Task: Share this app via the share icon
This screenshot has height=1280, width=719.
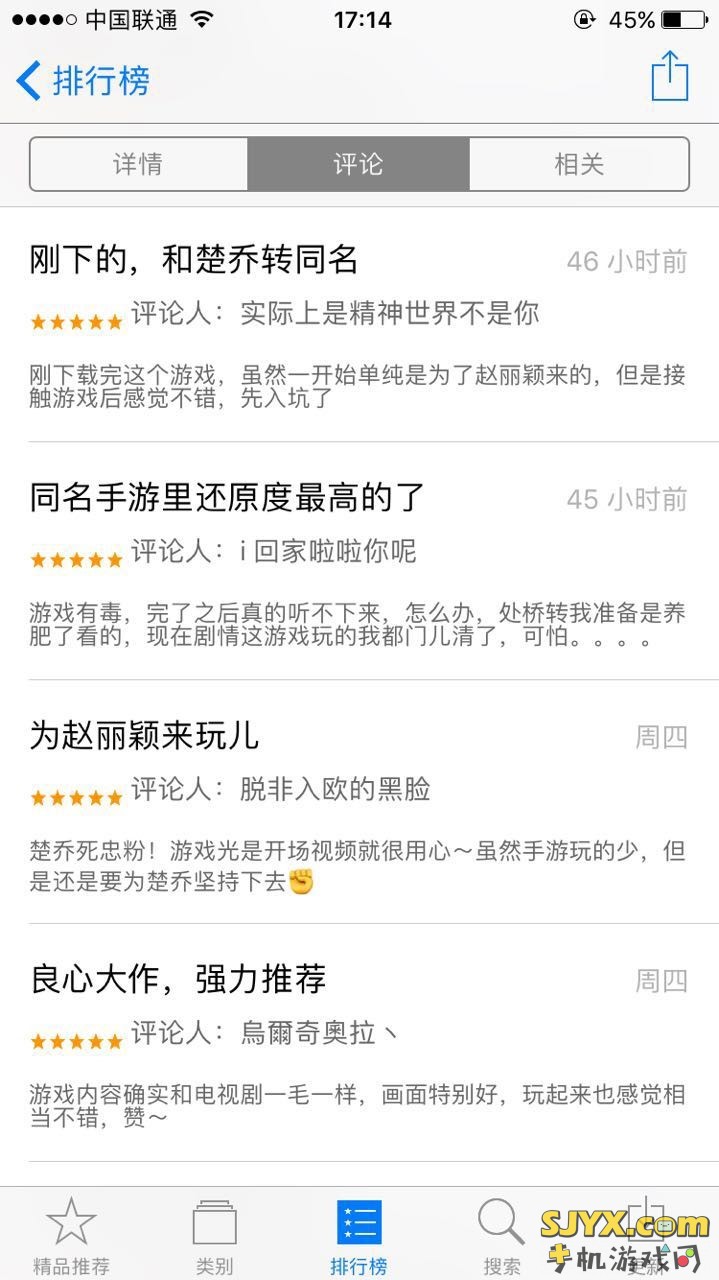Action: coord(670,76)
